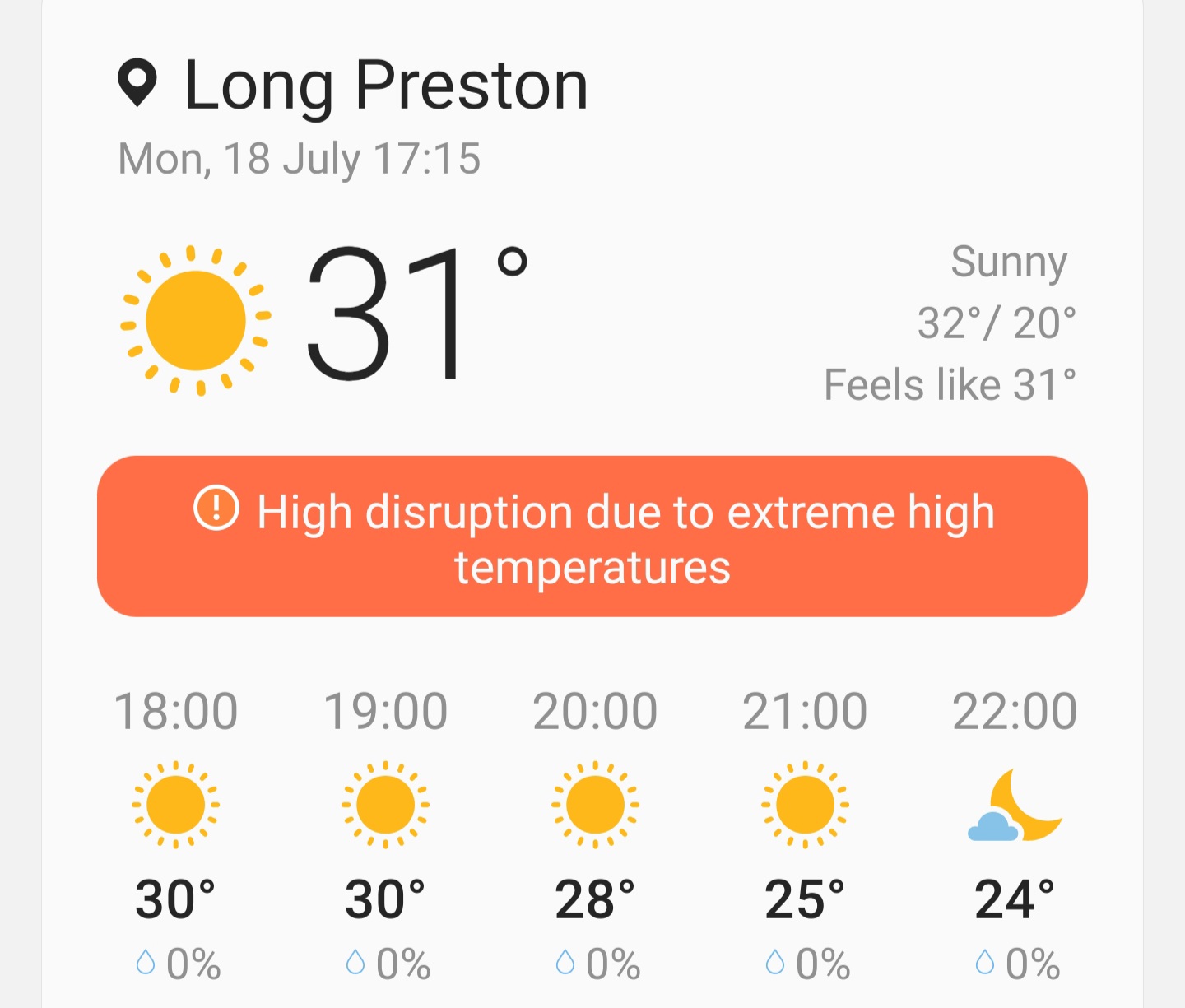Tap the Long Preston location name
The height and width of the screenshot is (1008, 1185).
385,85
